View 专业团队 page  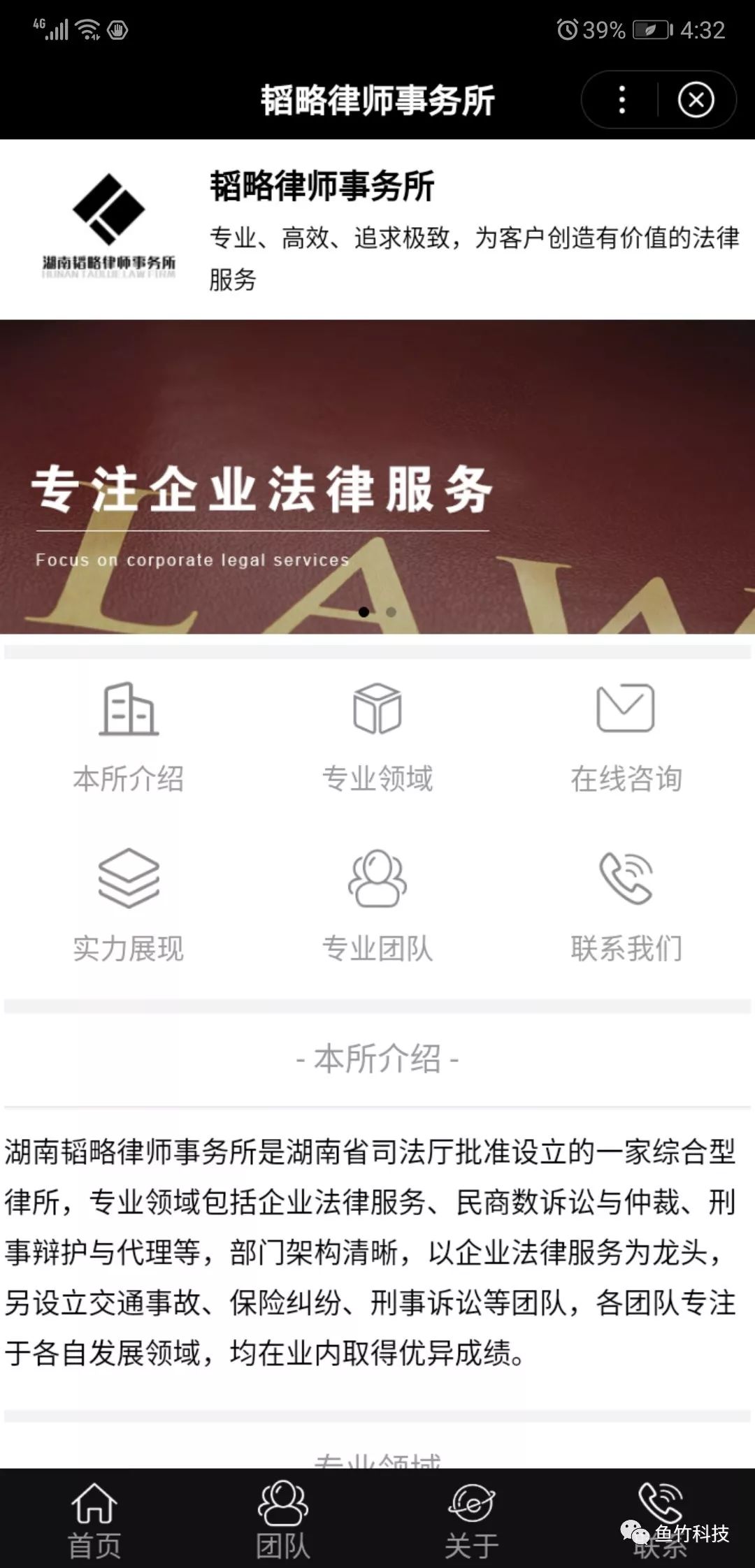377,906
